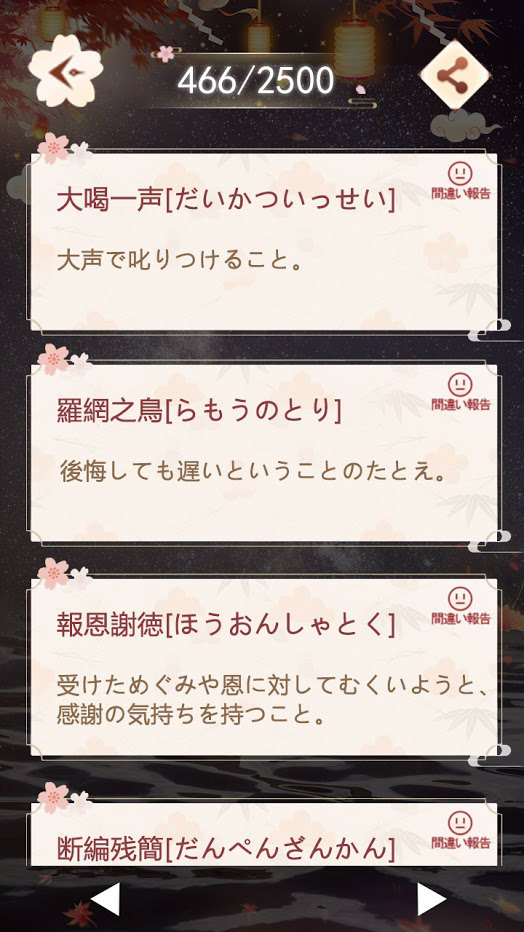Open the share icon

coord(454,75)
